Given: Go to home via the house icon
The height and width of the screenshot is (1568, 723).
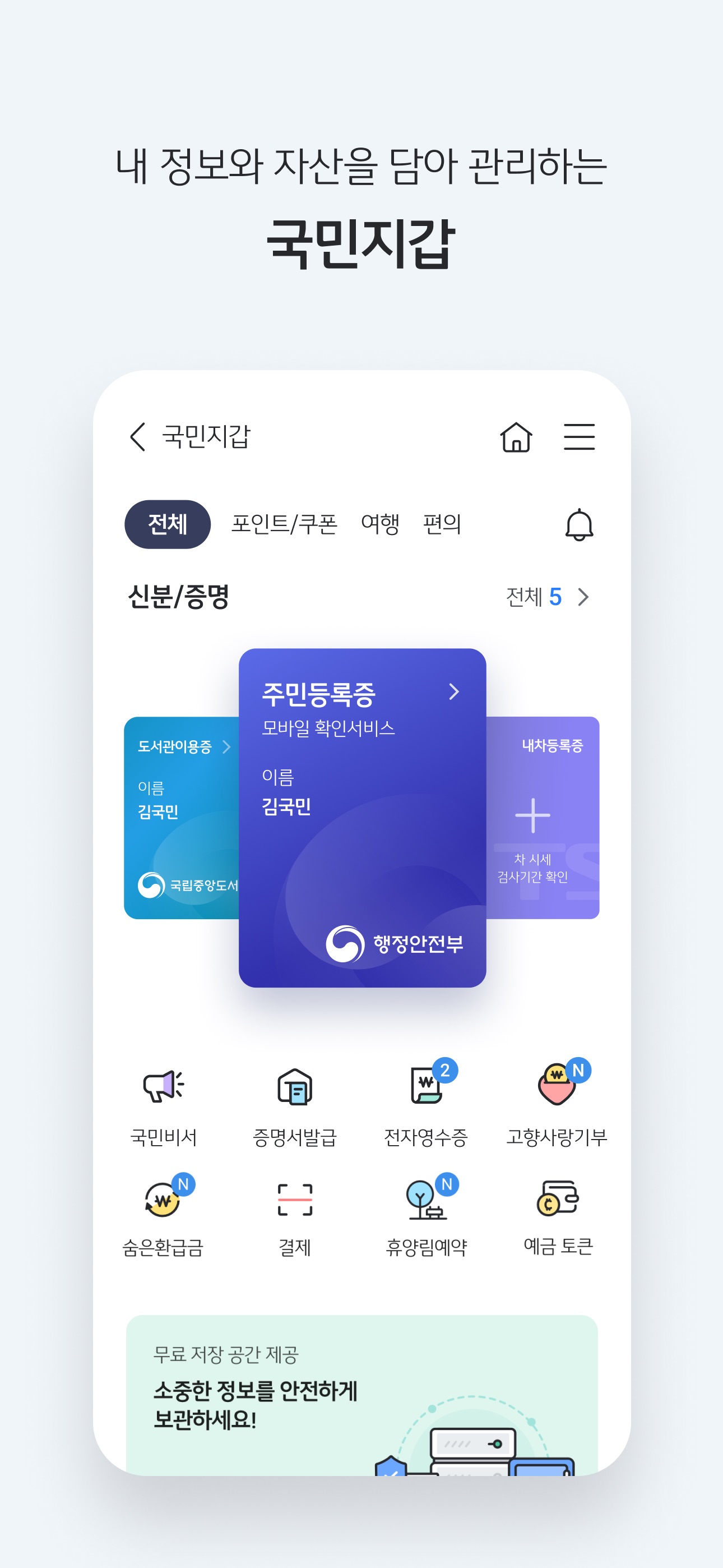Looking at the screenshot, I should coord(515,437).
